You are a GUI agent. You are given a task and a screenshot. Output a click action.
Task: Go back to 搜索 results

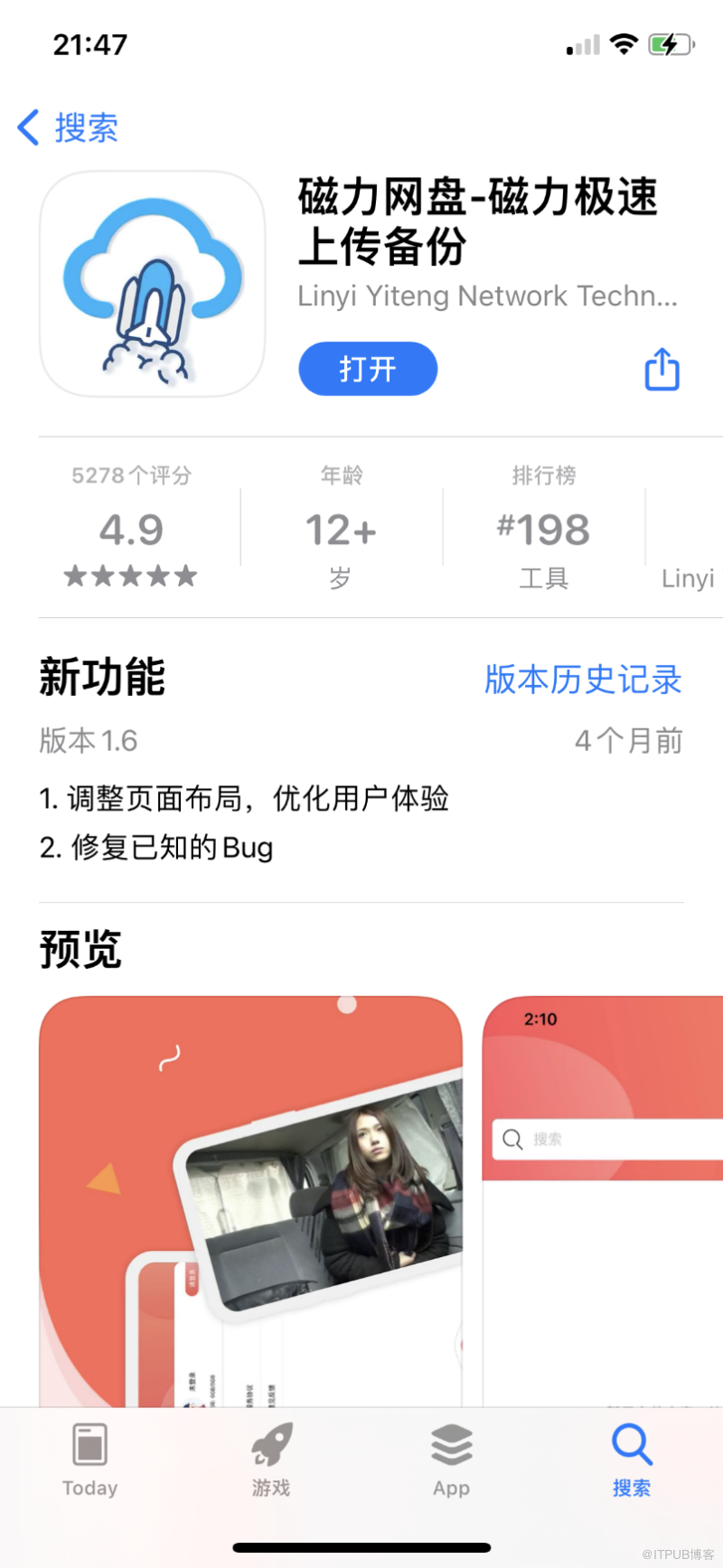point(68,127)
